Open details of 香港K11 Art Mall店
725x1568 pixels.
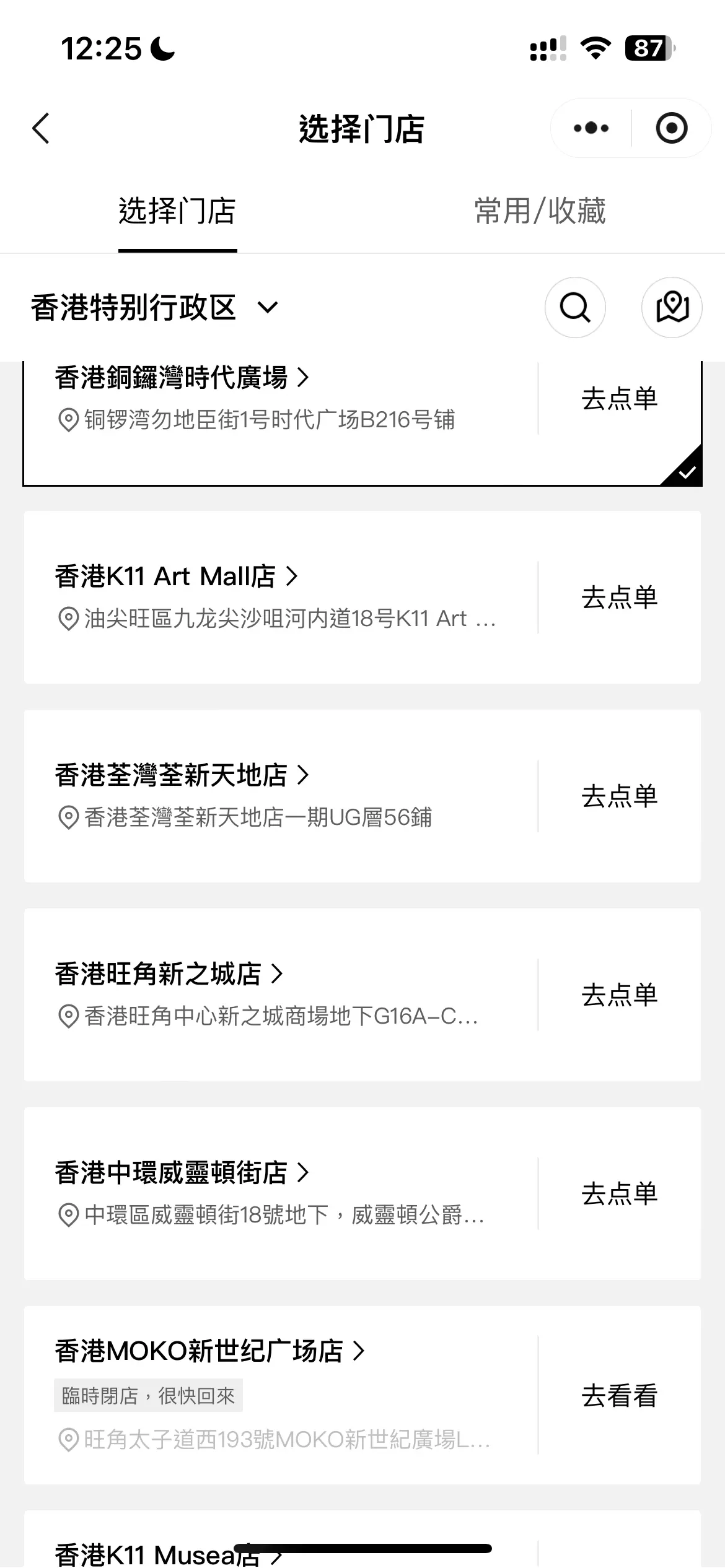tap(177, 576)
